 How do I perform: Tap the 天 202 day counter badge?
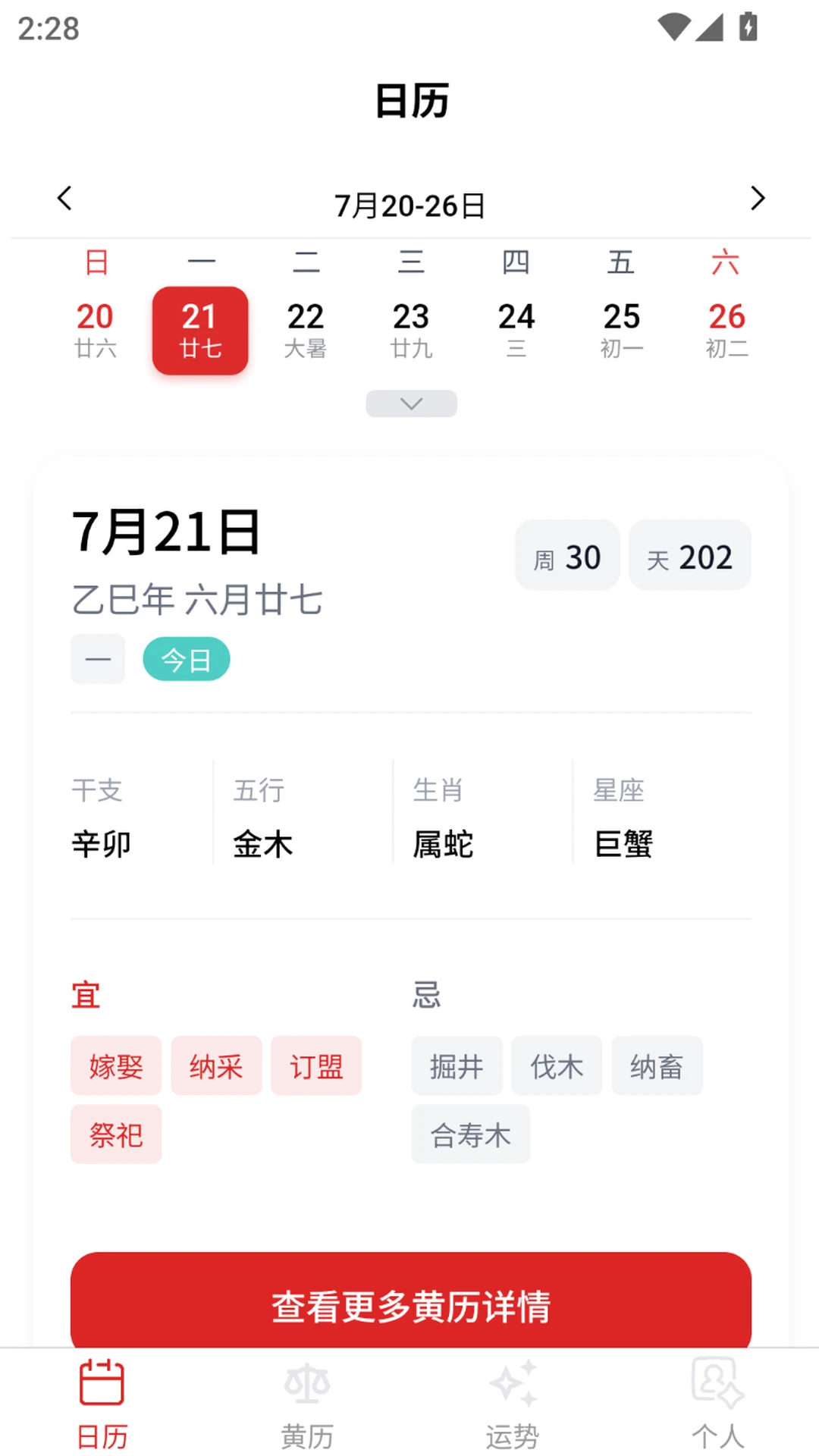689,556
